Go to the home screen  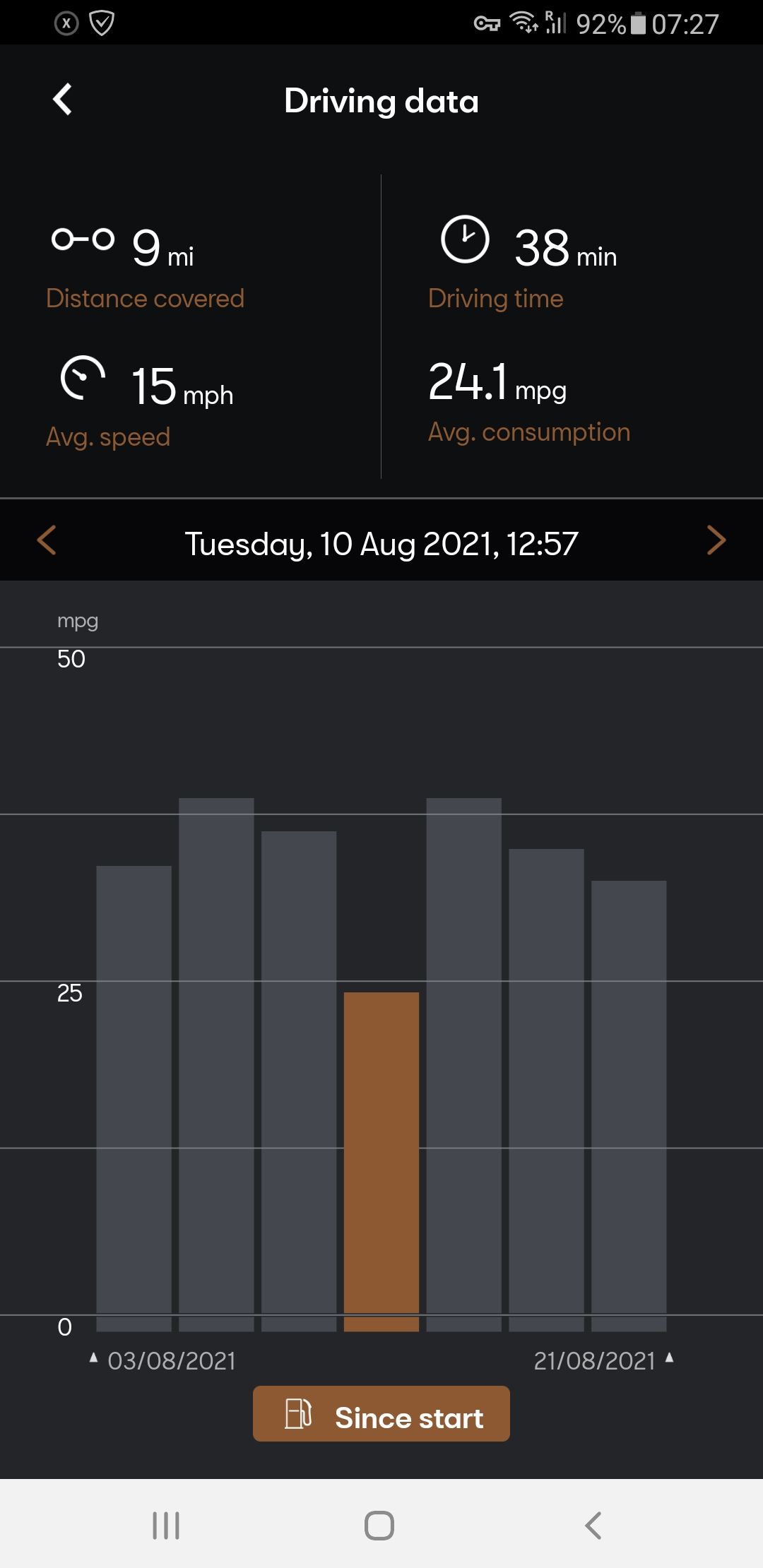coord(379,1525)
